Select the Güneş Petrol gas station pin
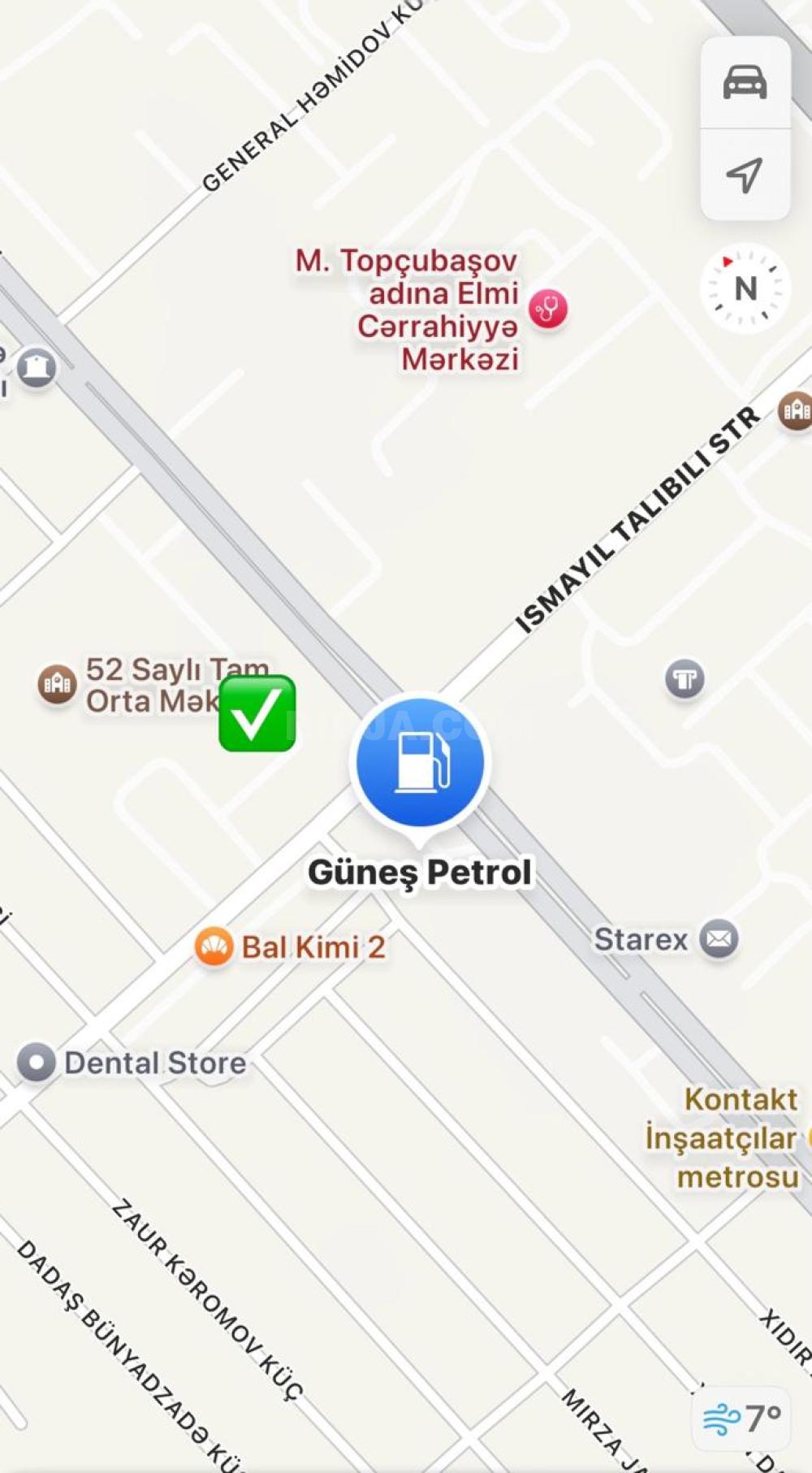 [420, 762]
